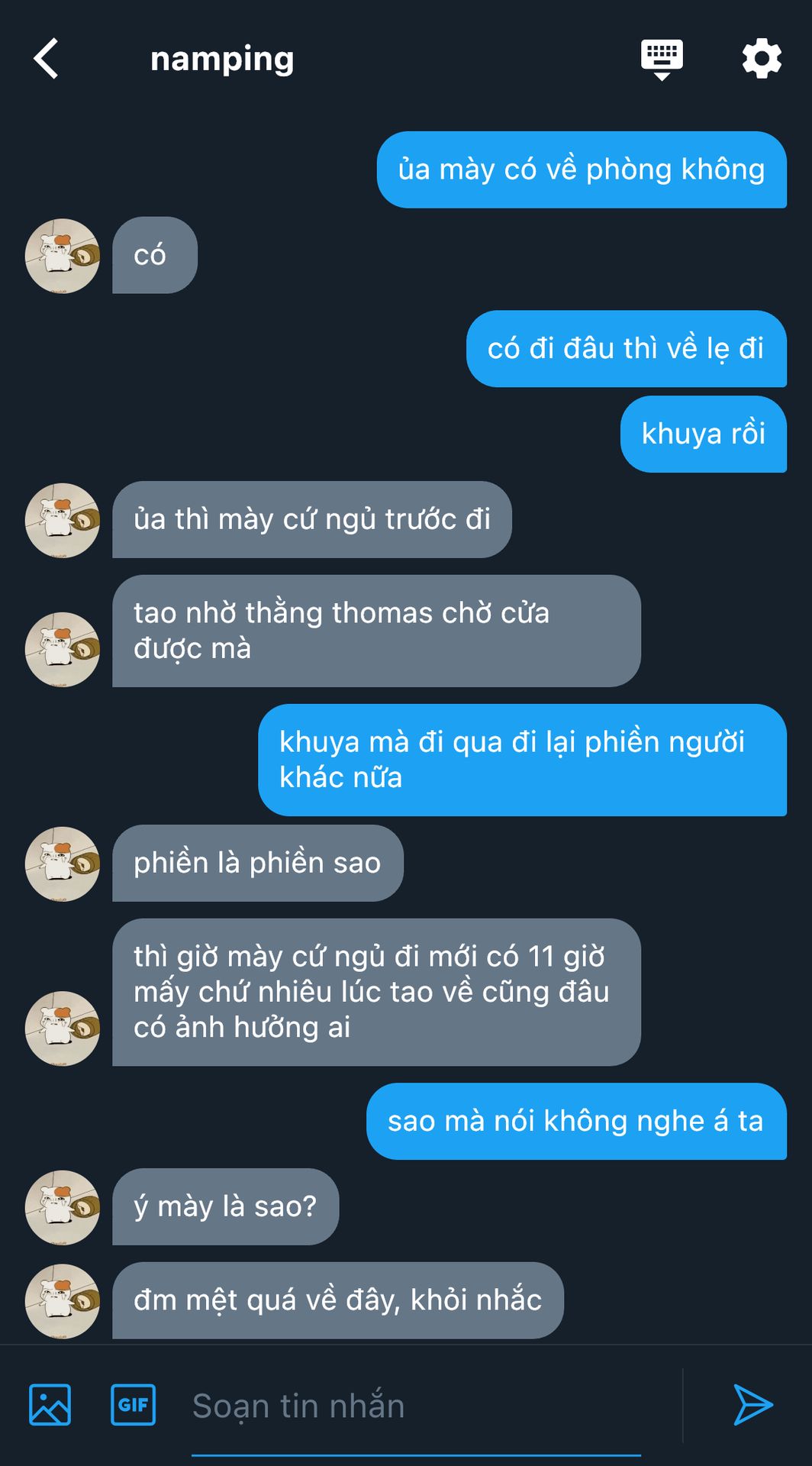The width and height of the screenshot is (812, 1466).
Task: Open the GIF picker
Action: [134, 1405]
